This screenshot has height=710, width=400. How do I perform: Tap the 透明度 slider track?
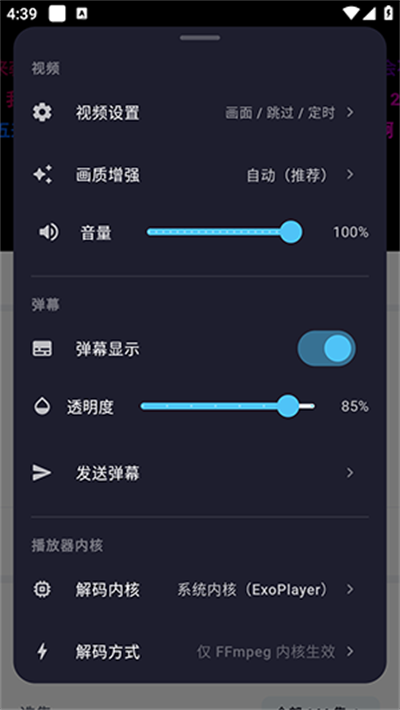(x=227, y=406)
